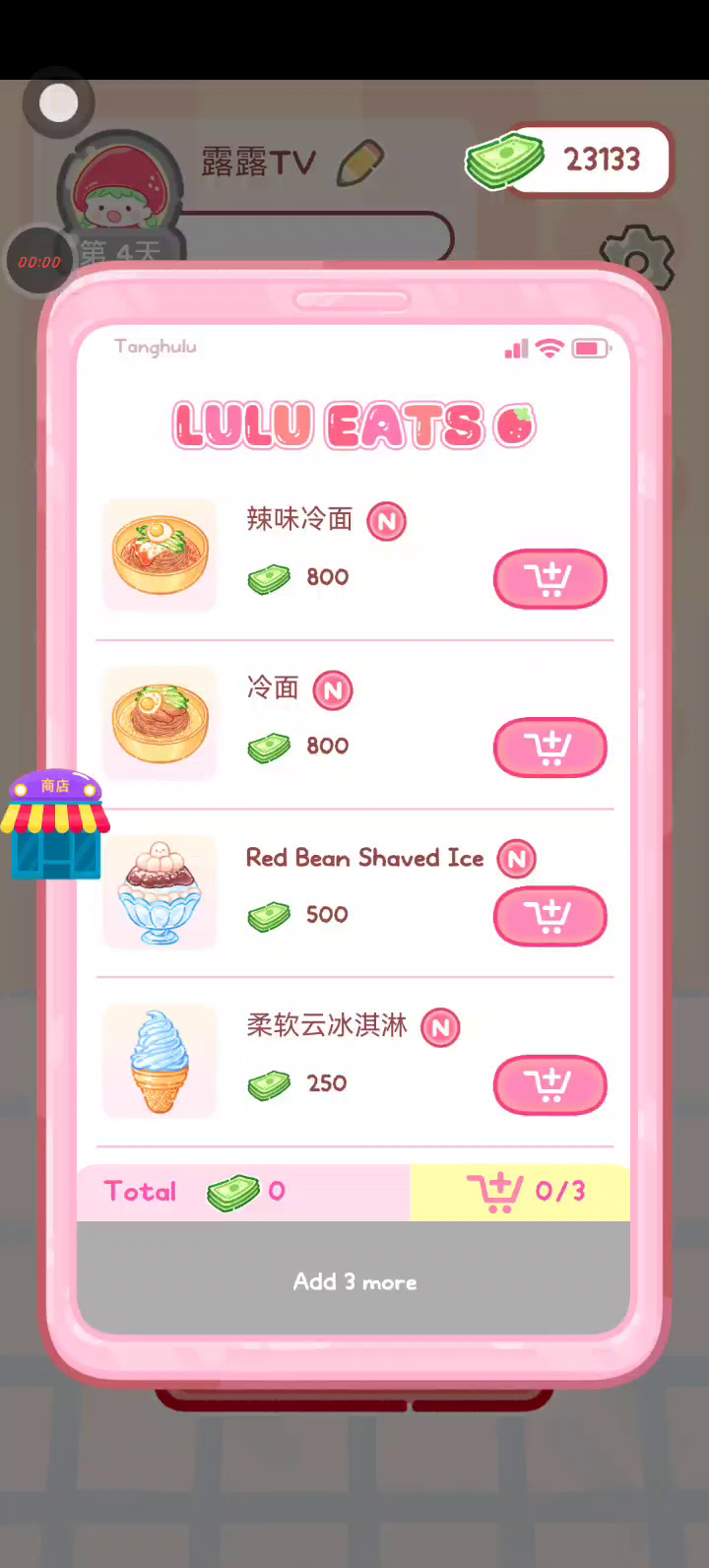Open the 商店 shop icon

(x=55, y=825)
